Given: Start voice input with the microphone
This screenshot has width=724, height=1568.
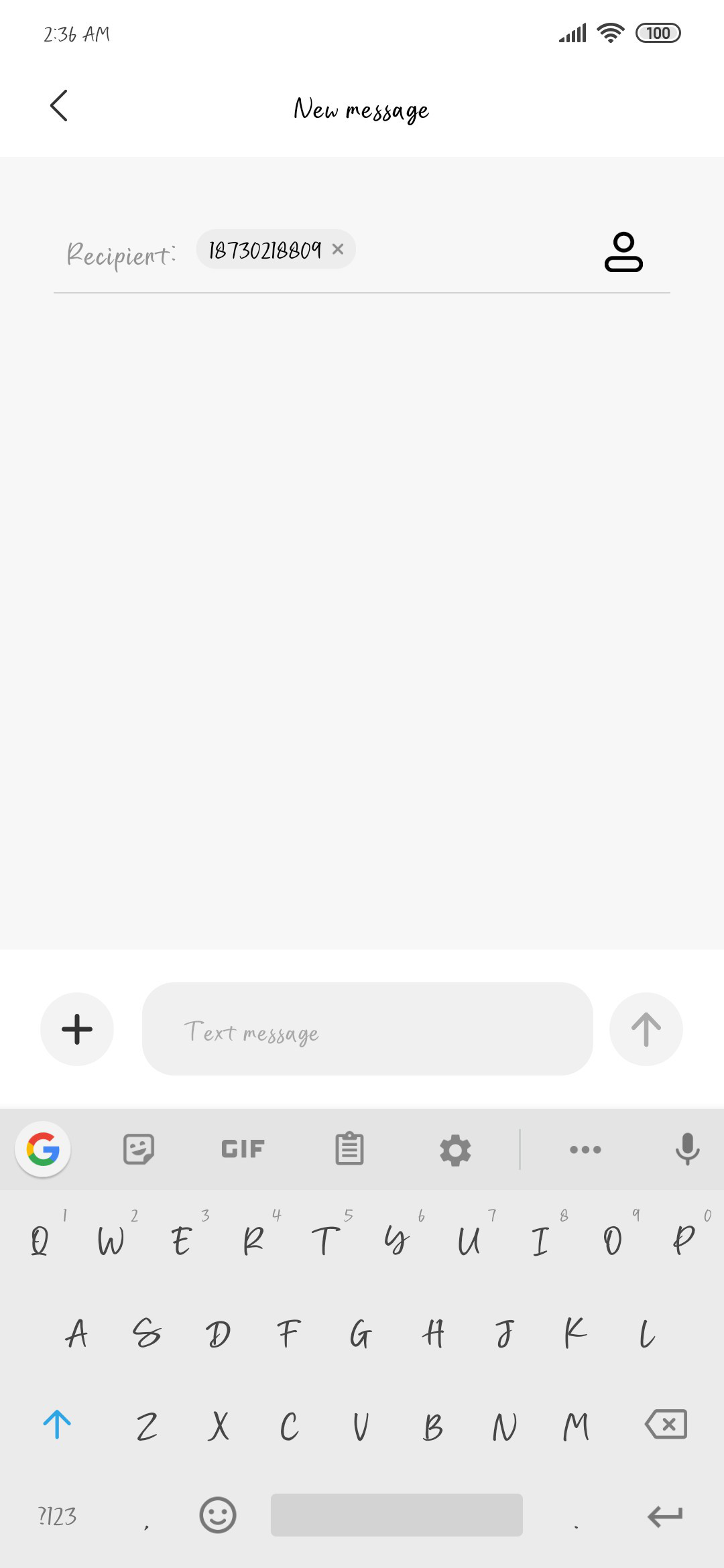Looking at the screenshot, I should (x=687, y=1149).
